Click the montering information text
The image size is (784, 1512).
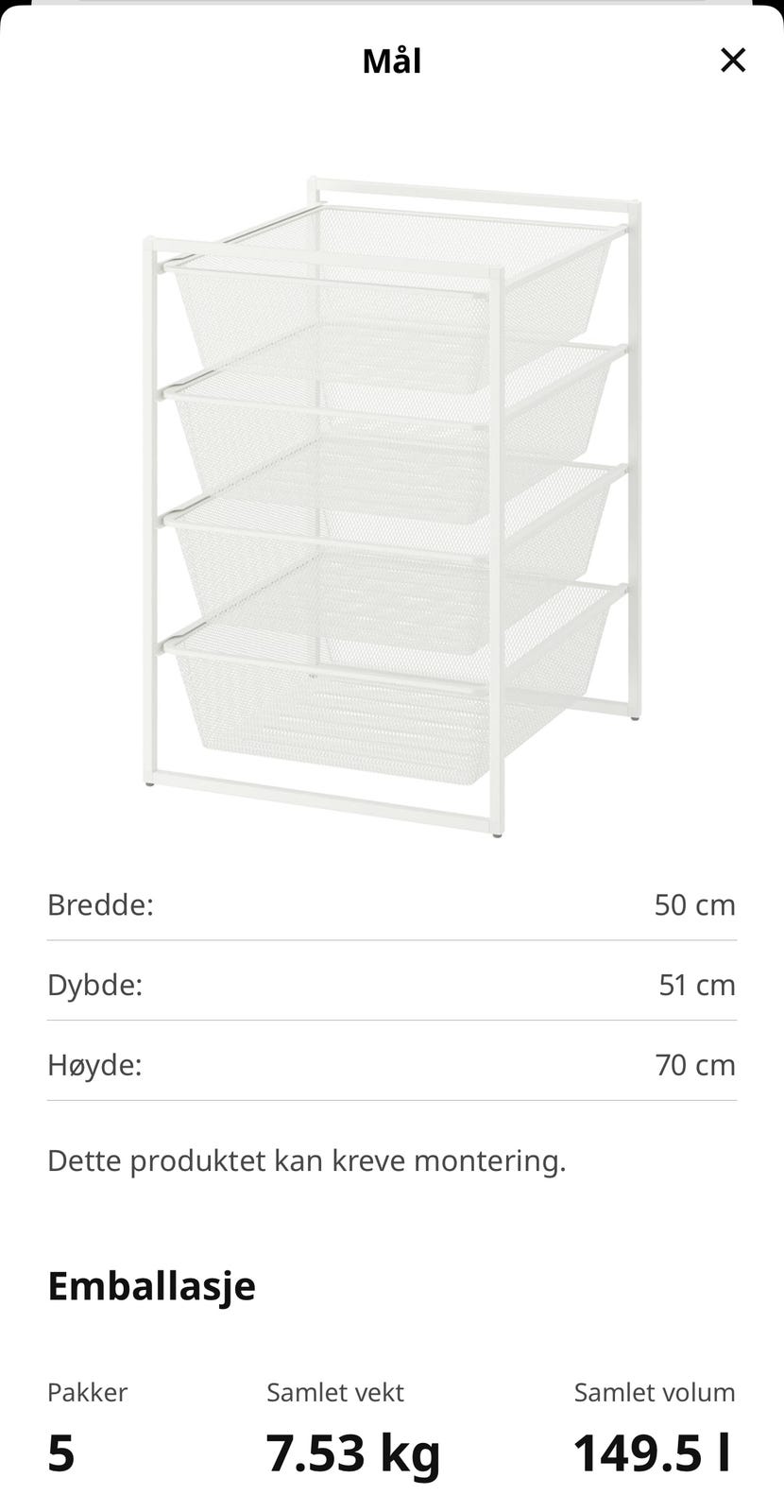(x=306, y=1160)
